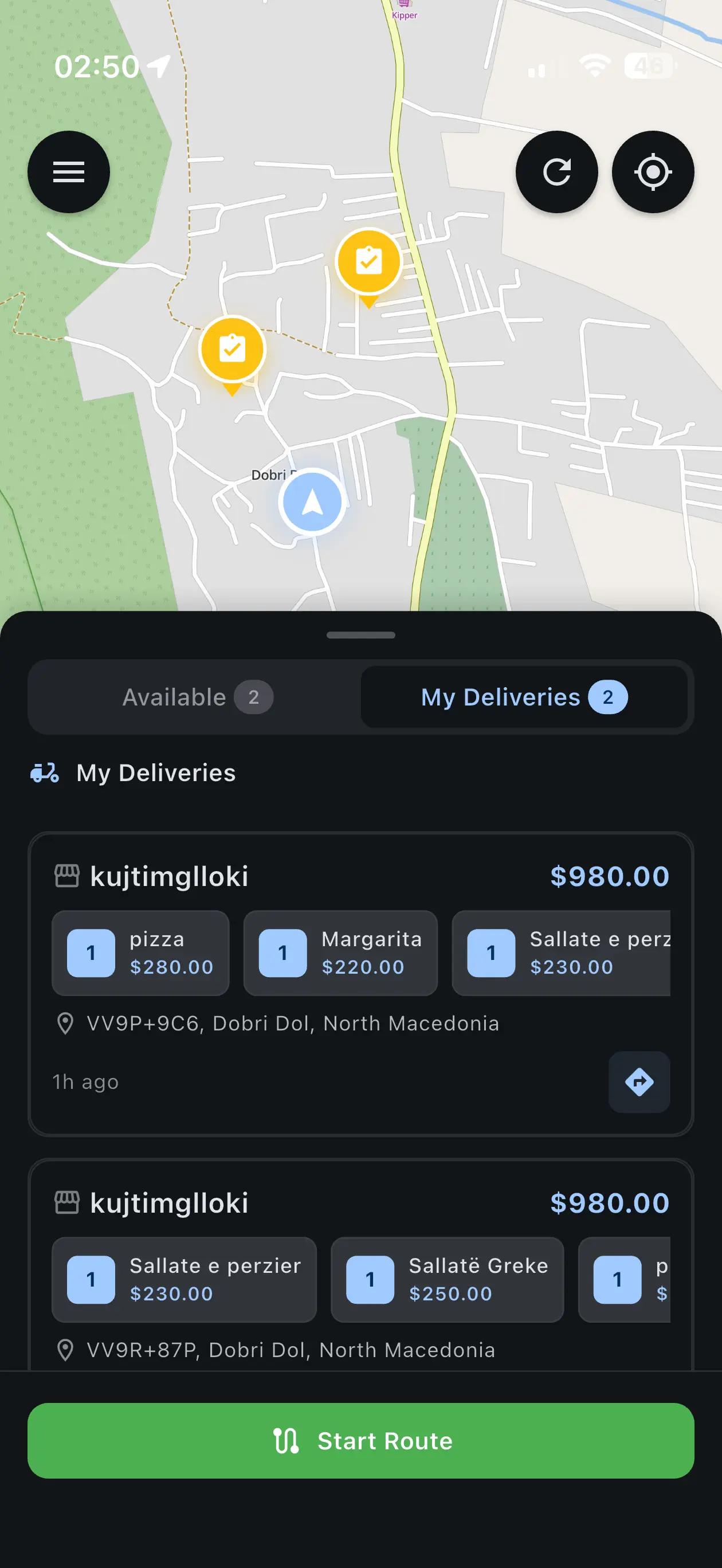The image size is (722, 1568).
Task: Refresh the map deliveries
Action: (556, 173)
